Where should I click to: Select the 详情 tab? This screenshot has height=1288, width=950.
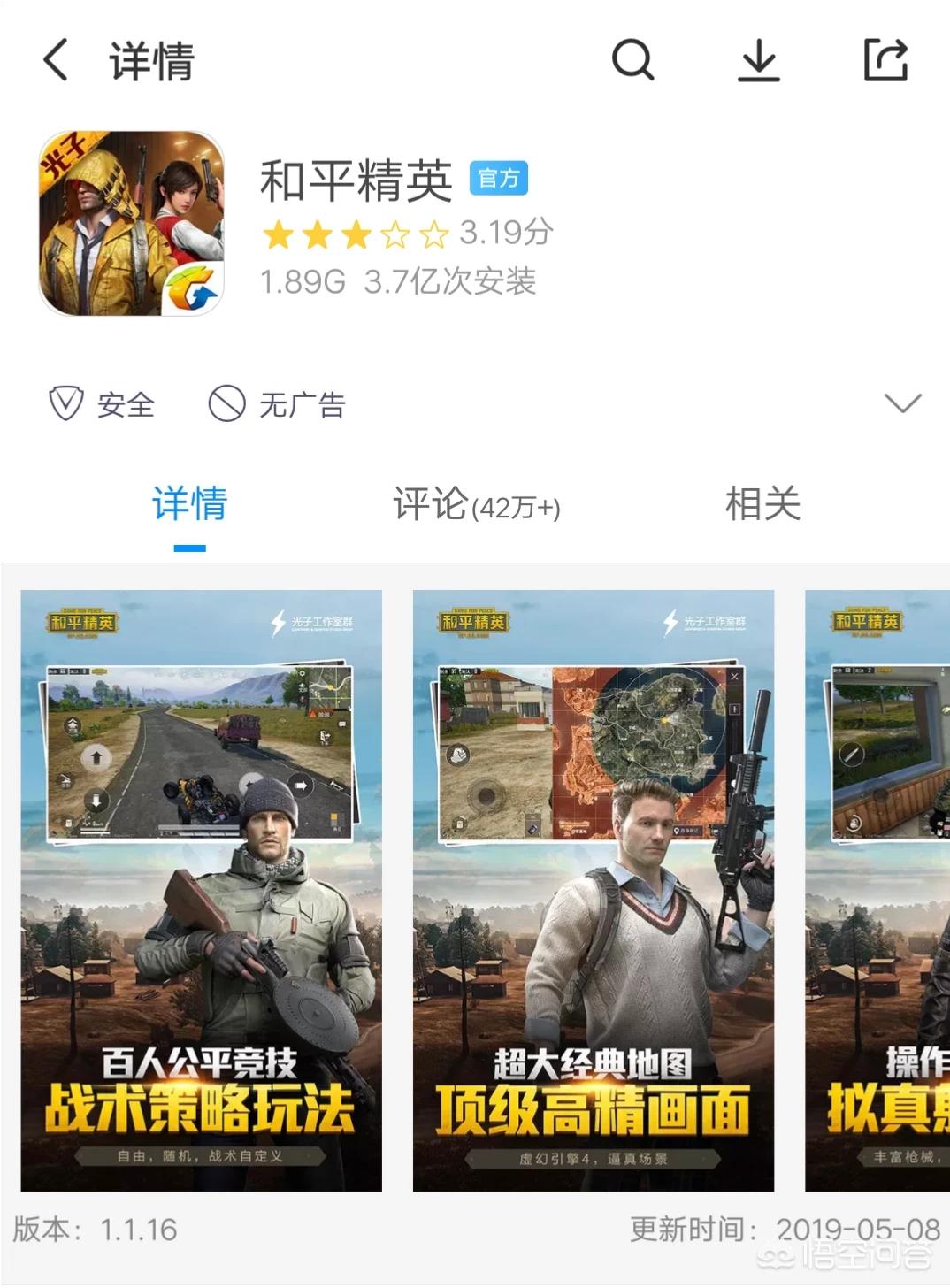(189, 505)
